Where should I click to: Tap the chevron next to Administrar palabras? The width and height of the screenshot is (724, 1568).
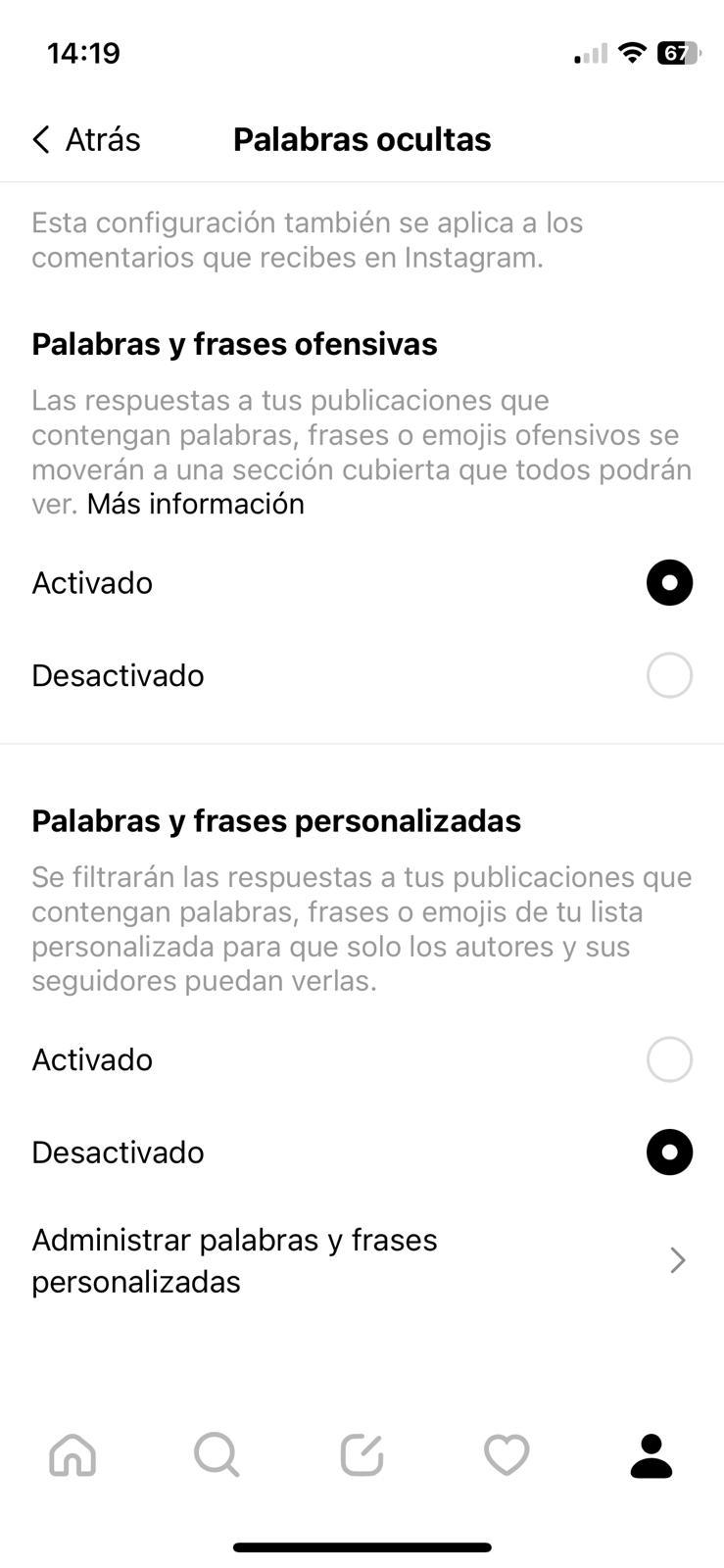point(677,1259)
